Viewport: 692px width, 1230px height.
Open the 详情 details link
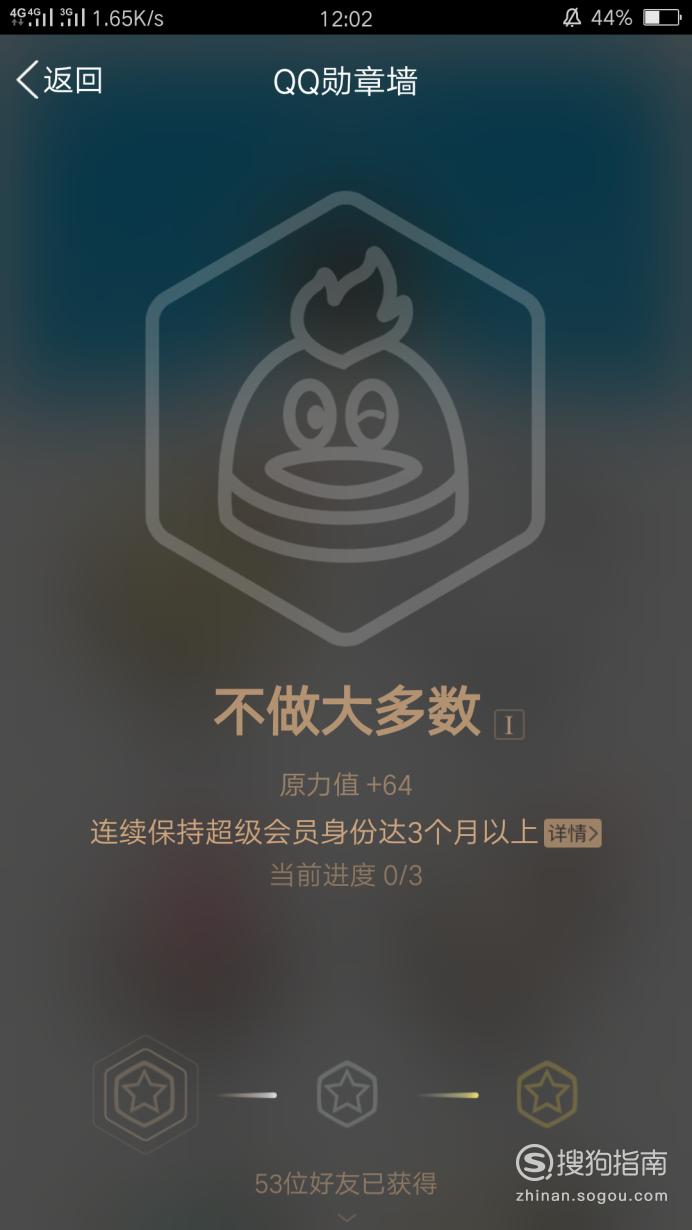572,833
